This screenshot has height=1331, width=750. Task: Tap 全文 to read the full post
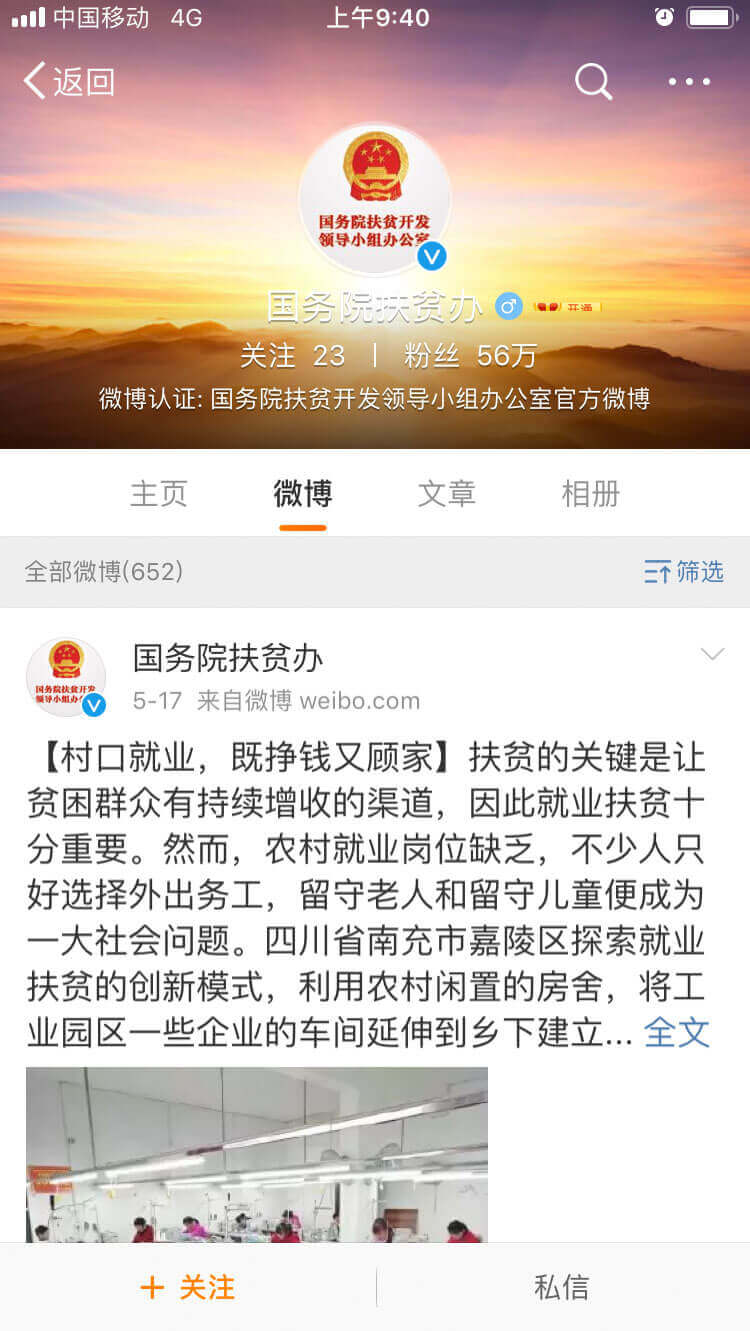[677, 1033]
